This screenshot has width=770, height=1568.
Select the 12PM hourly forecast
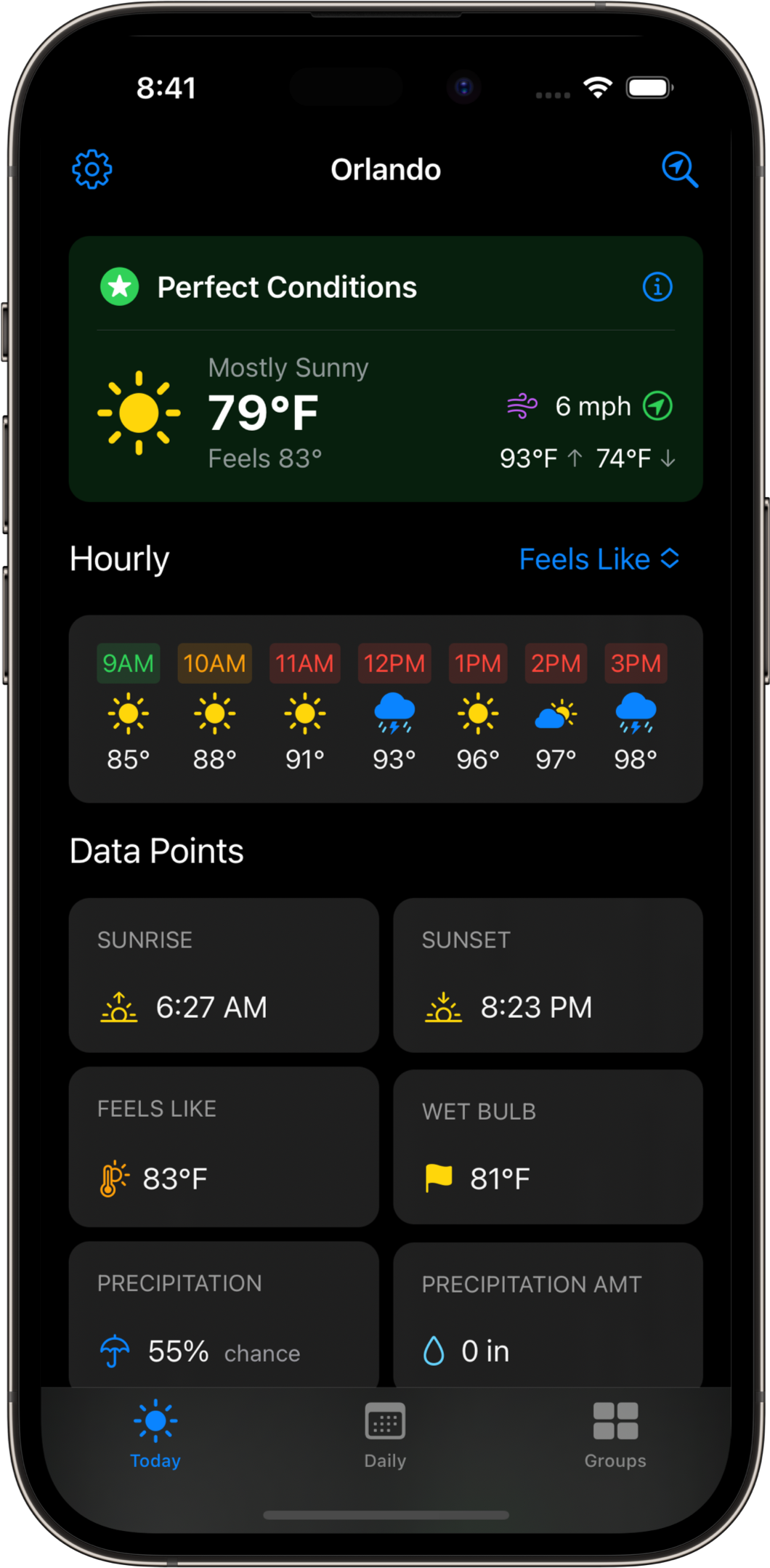click(x=394, y=708)
